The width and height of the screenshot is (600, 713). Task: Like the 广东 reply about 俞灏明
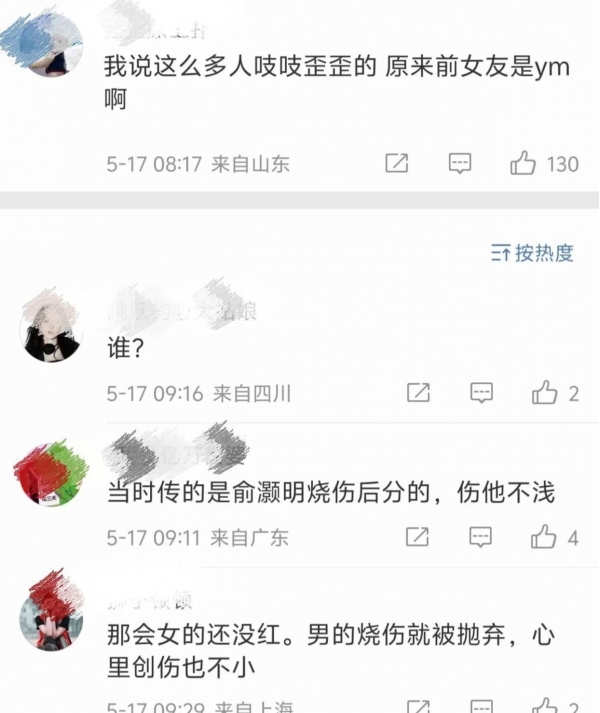pyautogui.click(x=544, y=538)
